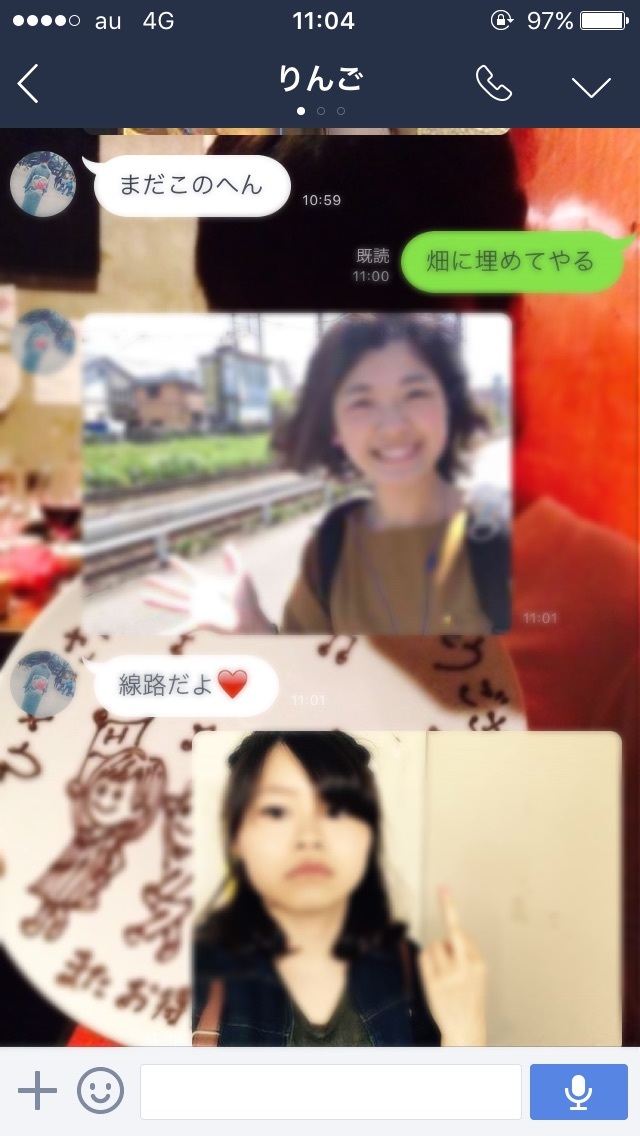
Task: Focus the message text field
Action: tap(331, 1091)
